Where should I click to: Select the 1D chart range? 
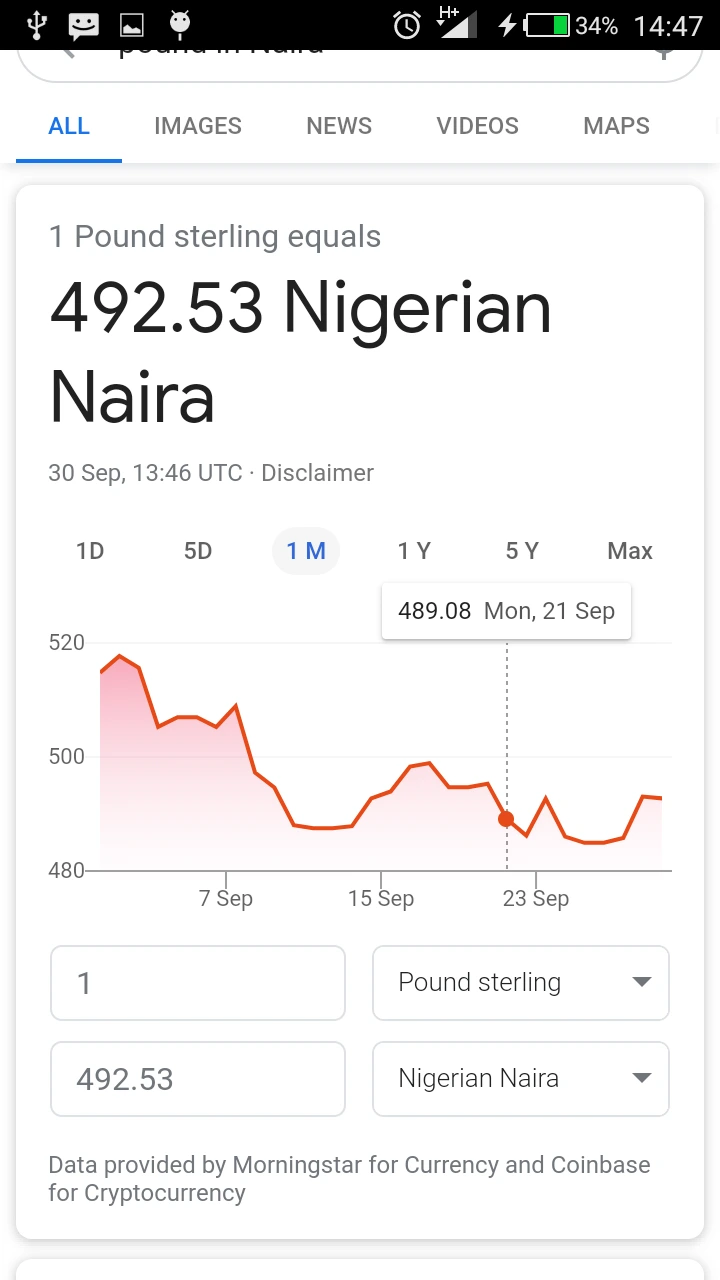pyautogui.click(x=90, y=551)
